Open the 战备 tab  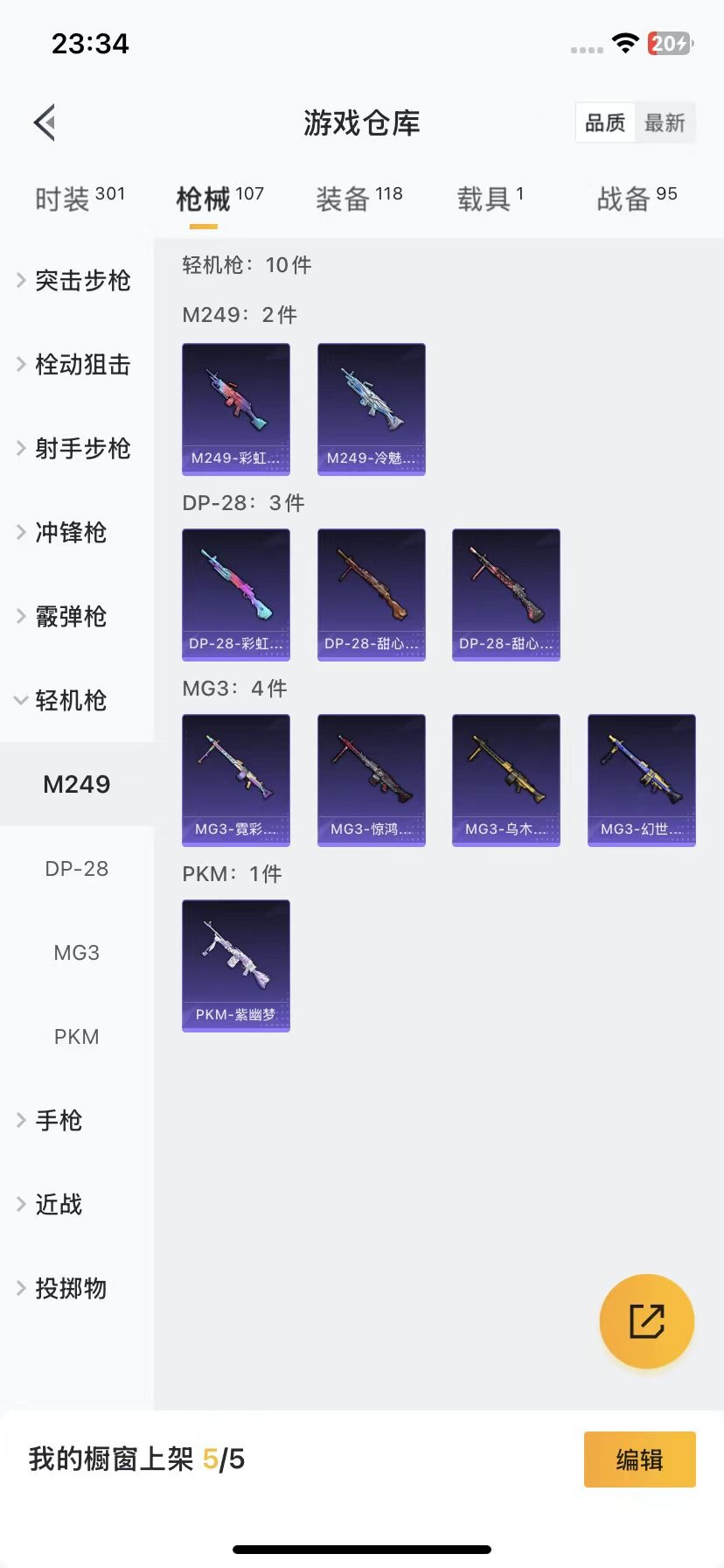pos(637,199)
